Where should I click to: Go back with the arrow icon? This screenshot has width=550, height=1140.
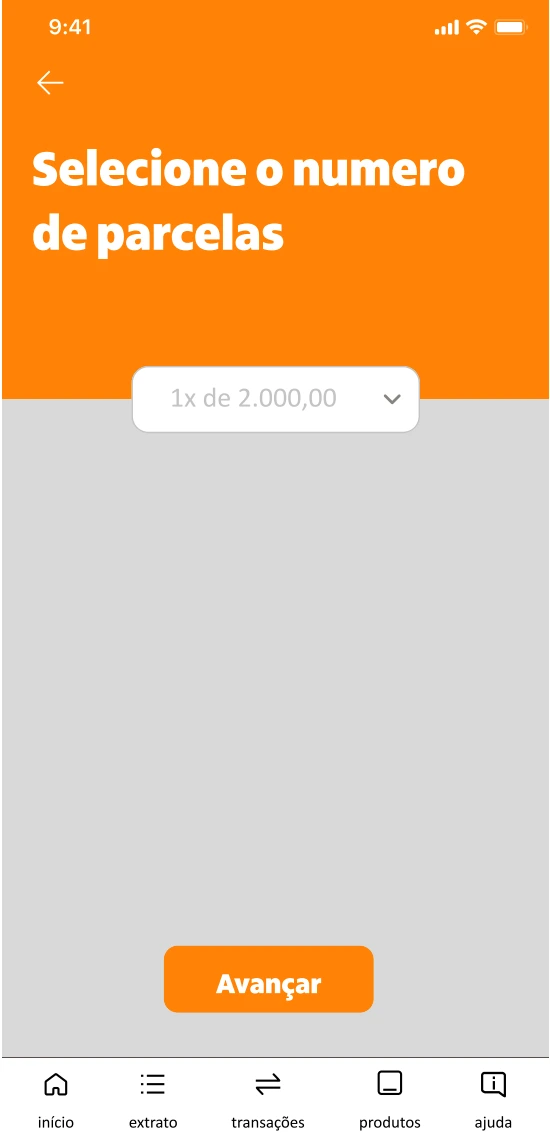(x=50, y=83)
